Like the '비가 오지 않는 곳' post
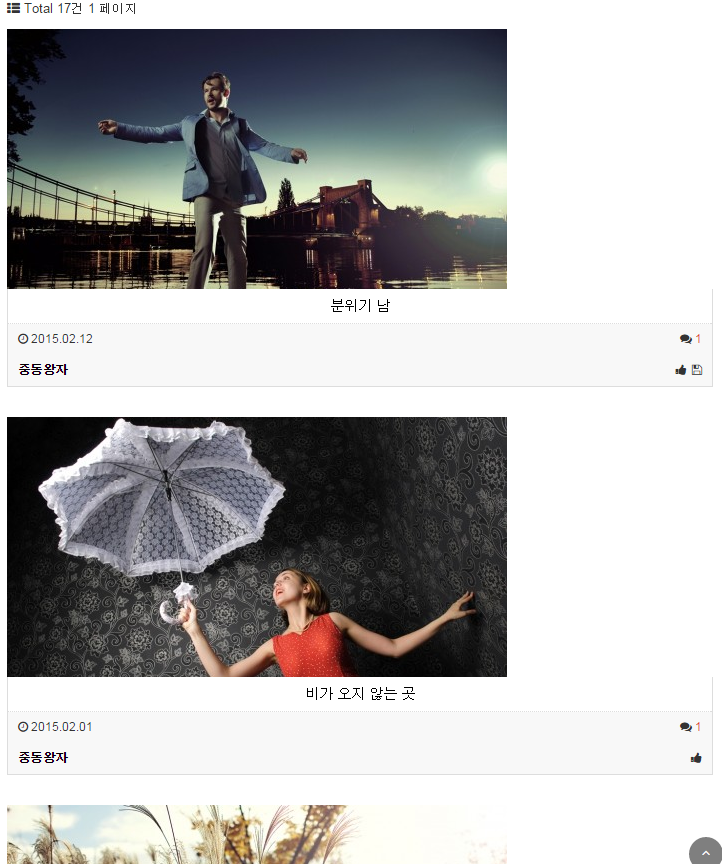 click(x=696, y=758)
